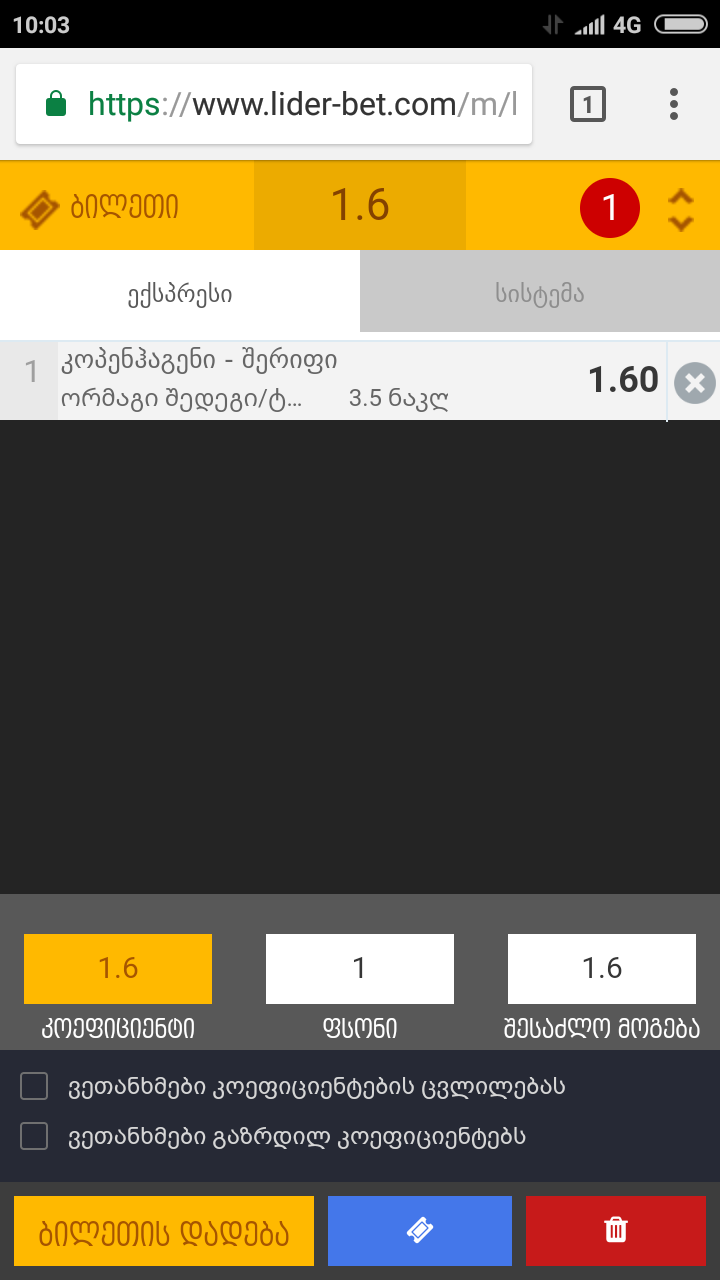Check ვეთანხმები კოეფიციენტების ცვლილებას box
720x1280 pixels.
coord(34,1086)
